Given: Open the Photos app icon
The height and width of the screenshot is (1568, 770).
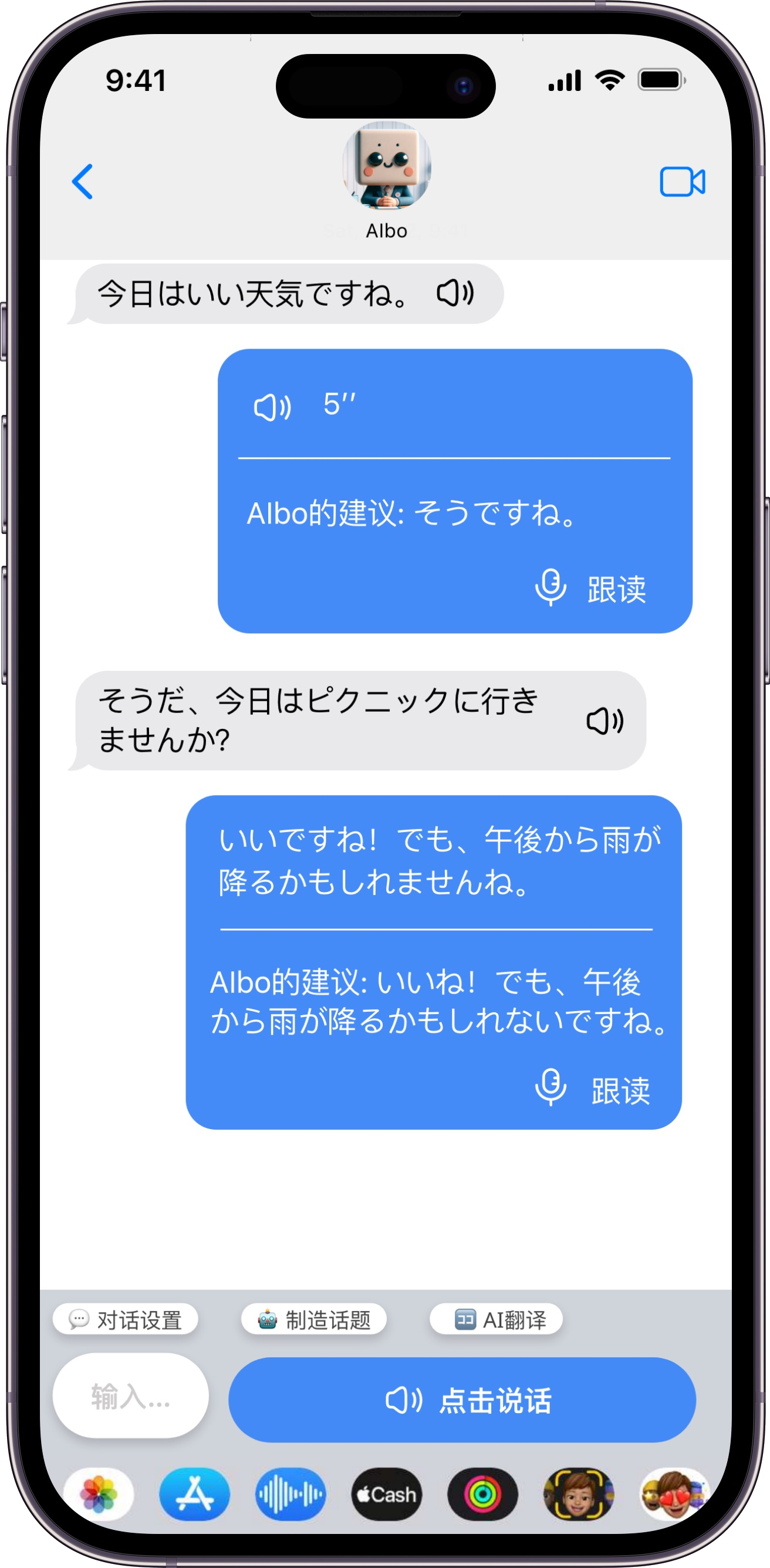Looking at the screenshot, I should [99, 1494].
